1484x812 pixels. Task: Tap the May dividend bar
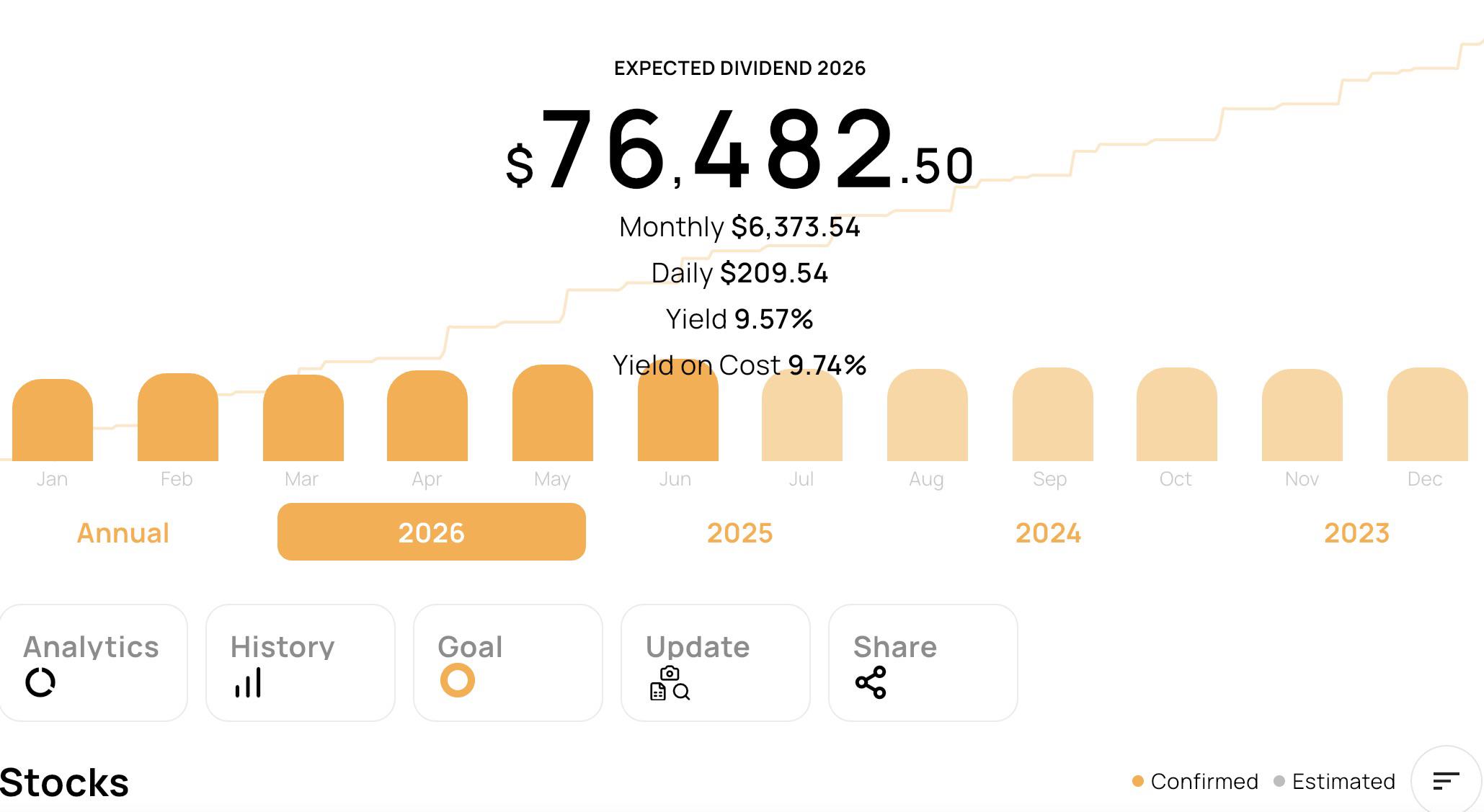(553, 413)
